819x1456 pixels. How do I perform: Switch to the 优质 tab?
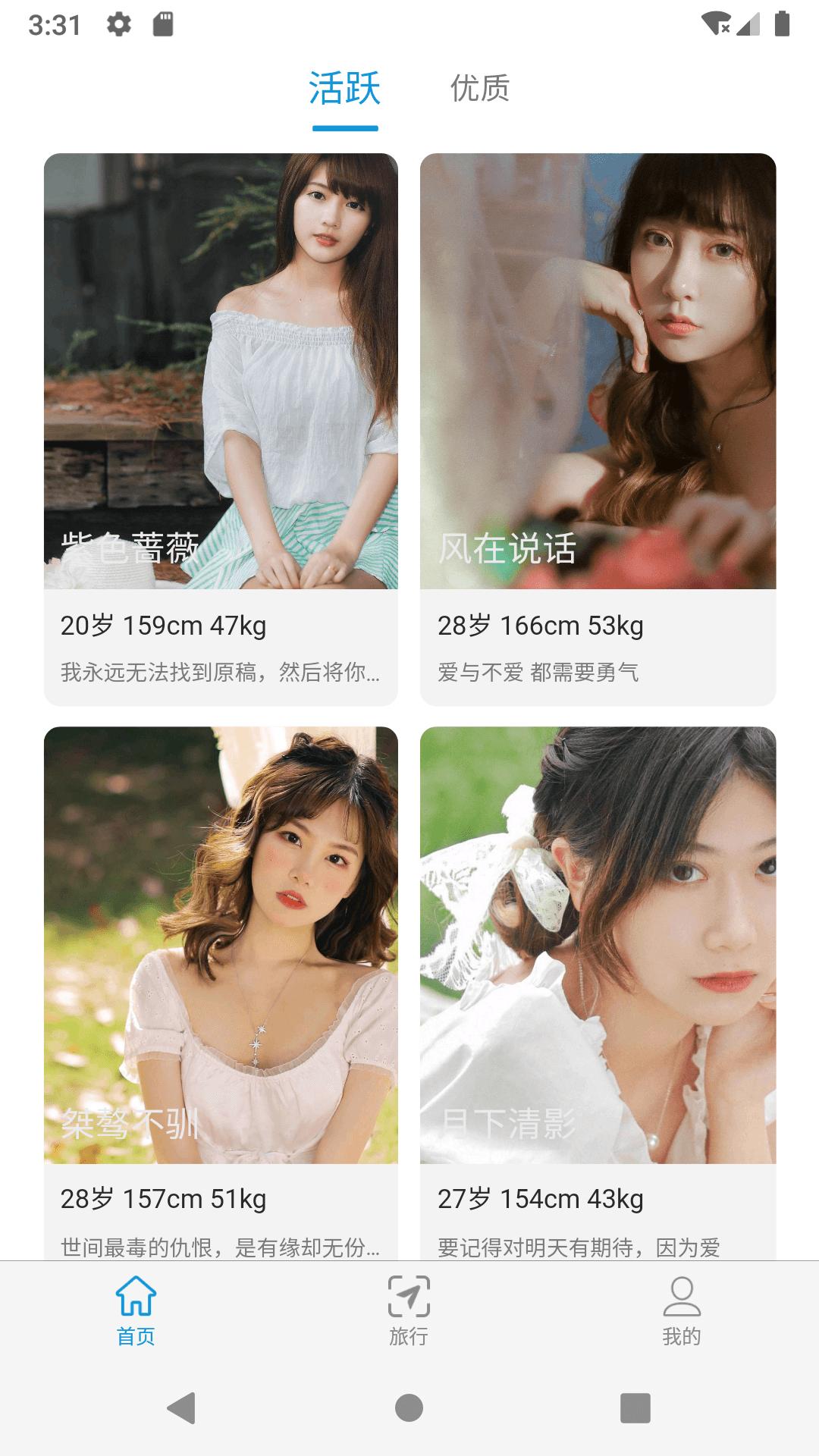[x=479, y=89]
